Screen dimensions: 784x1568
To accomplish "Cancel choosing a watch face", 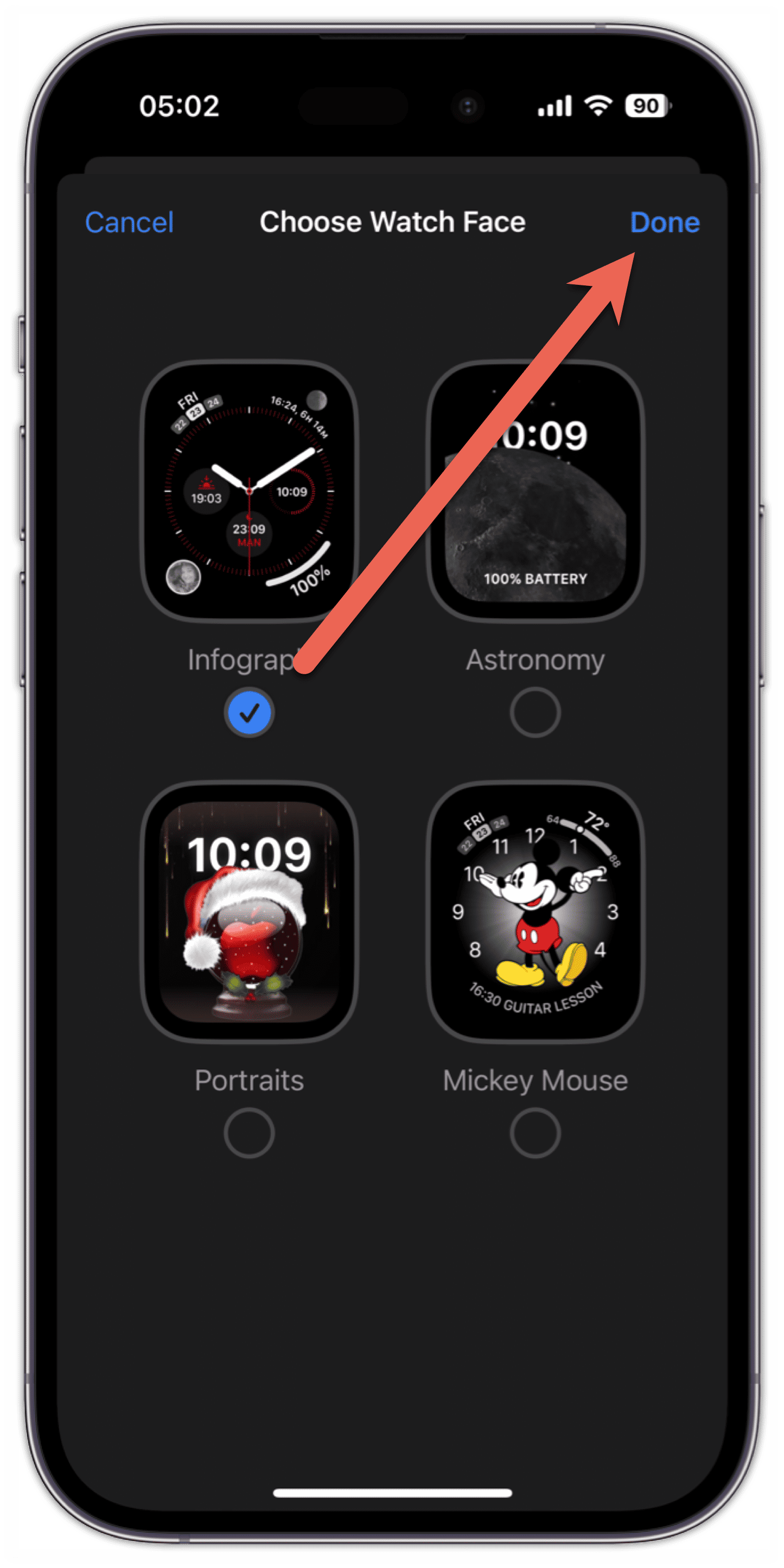I will click(x=129, y=222).
